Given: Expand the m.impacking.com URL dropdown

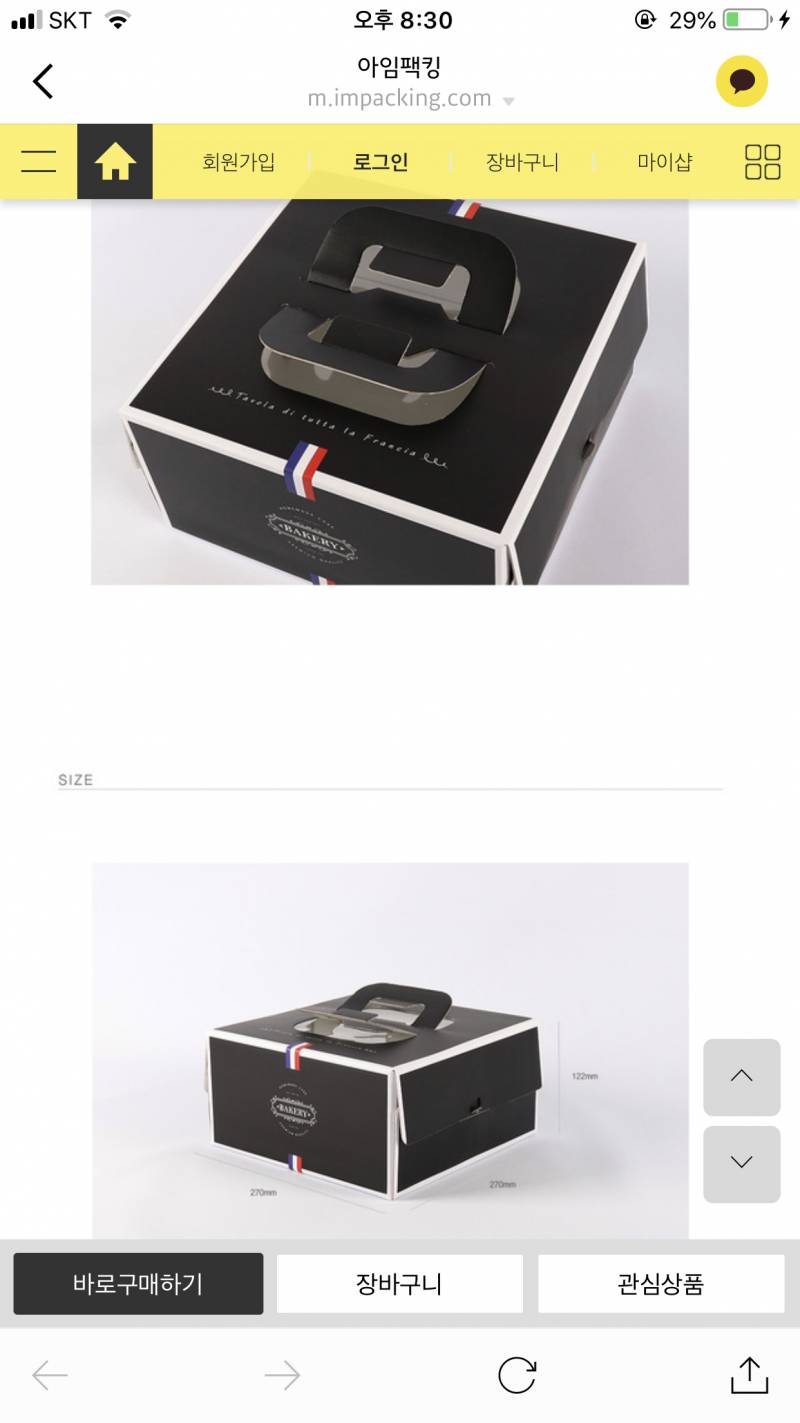Looking at the screenshot, I should pos(508,100).
